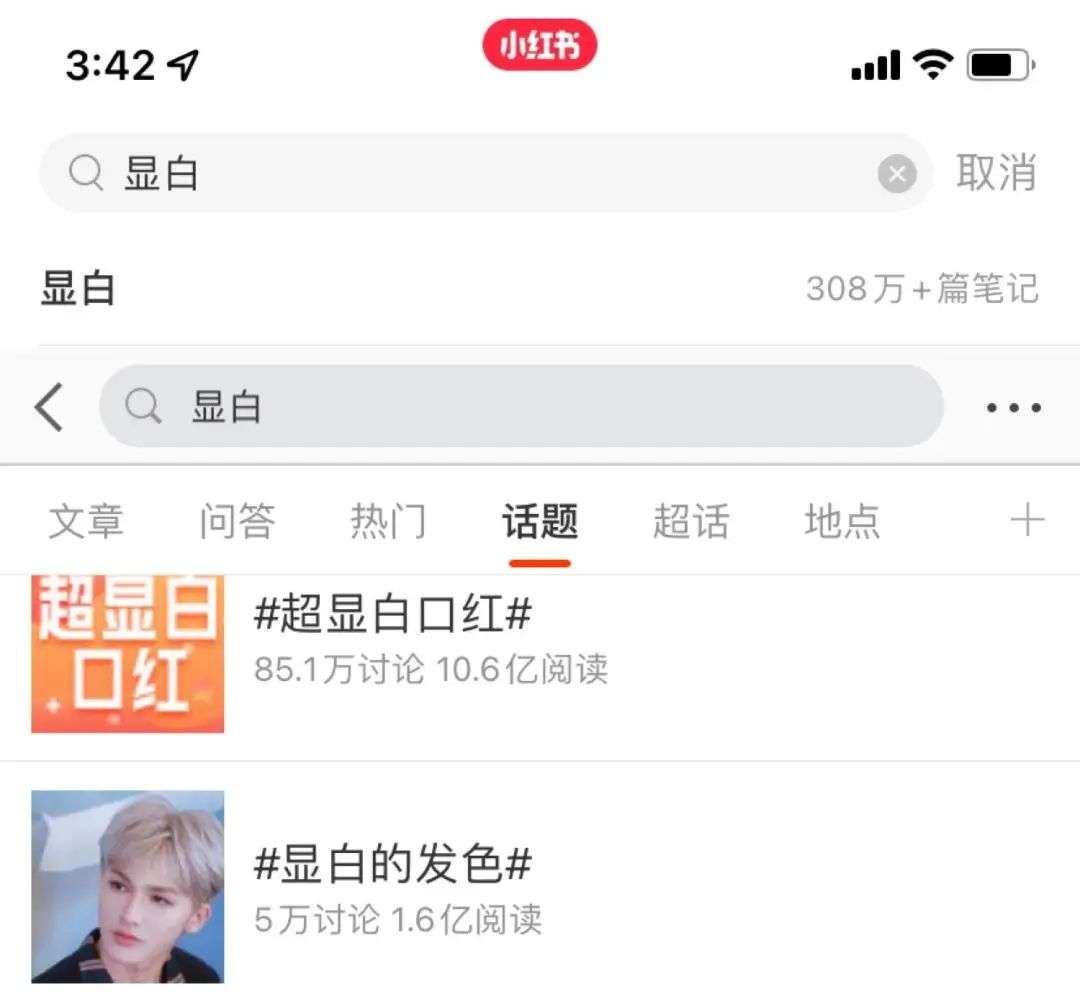Switch to the 问答 tab
Screen dimensions: 1080x1002
click(x=237, y=522)
